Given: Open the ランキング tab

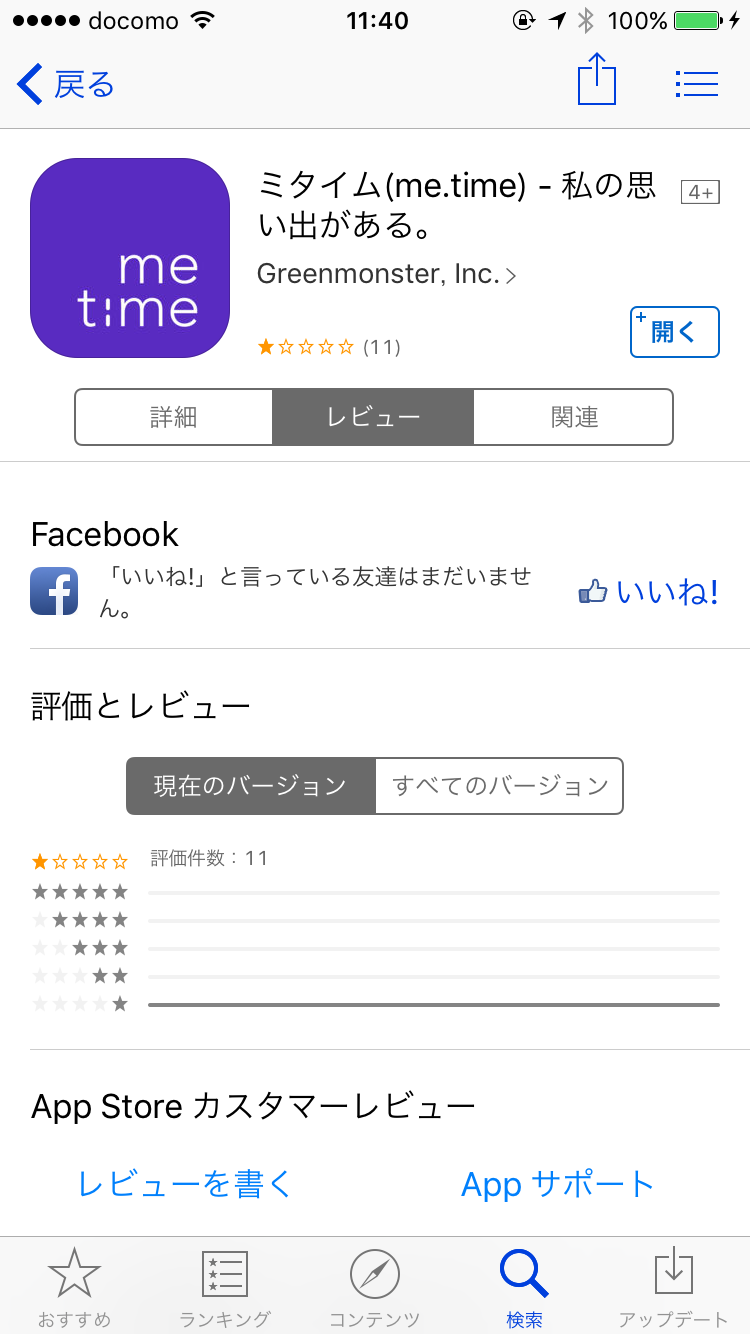Looking at the screenshot, I should point(225,1288).
